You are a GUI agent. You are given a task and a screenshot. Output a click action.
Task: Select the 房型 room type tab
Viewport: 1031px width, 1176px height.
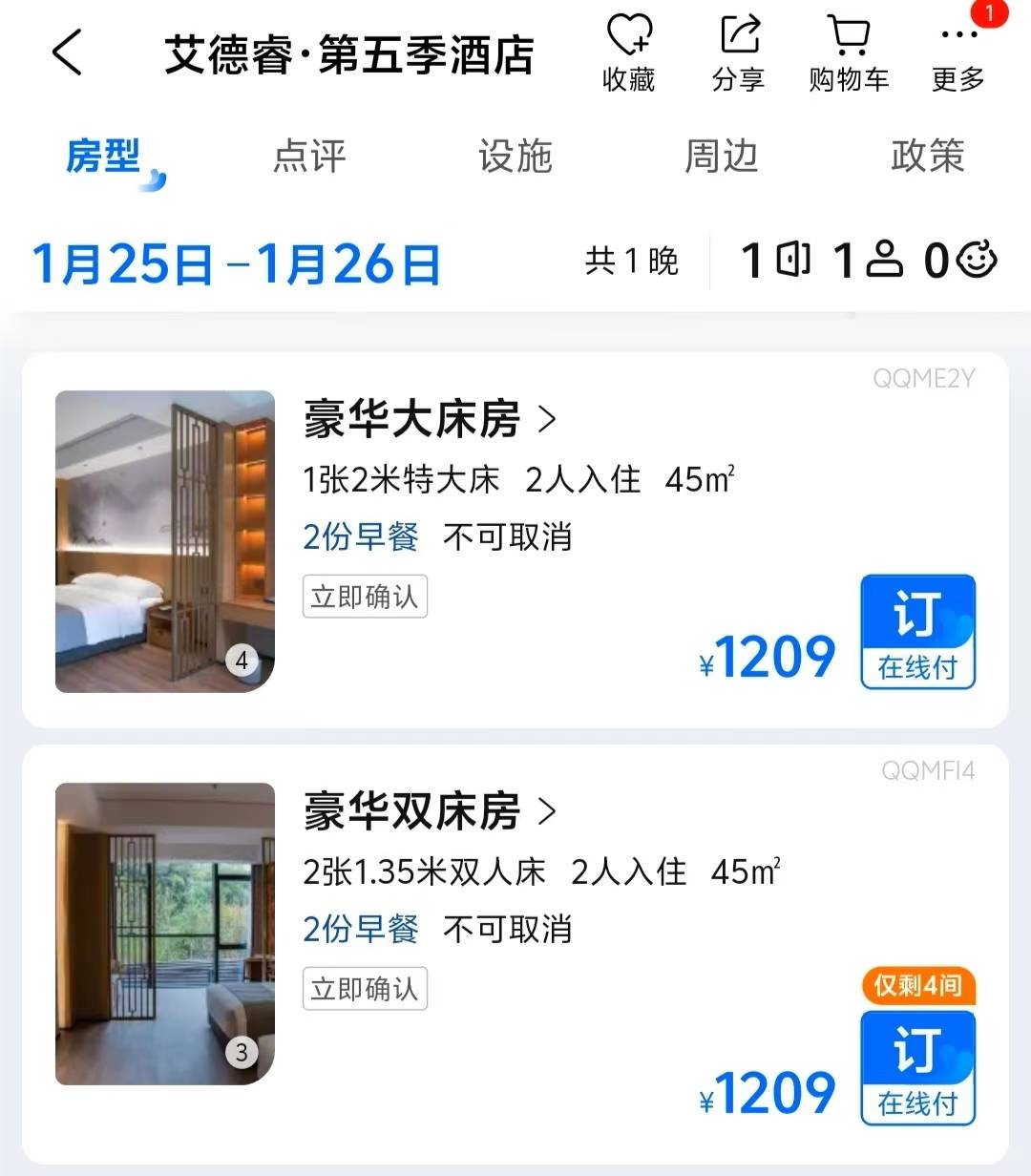click(103, 157)
